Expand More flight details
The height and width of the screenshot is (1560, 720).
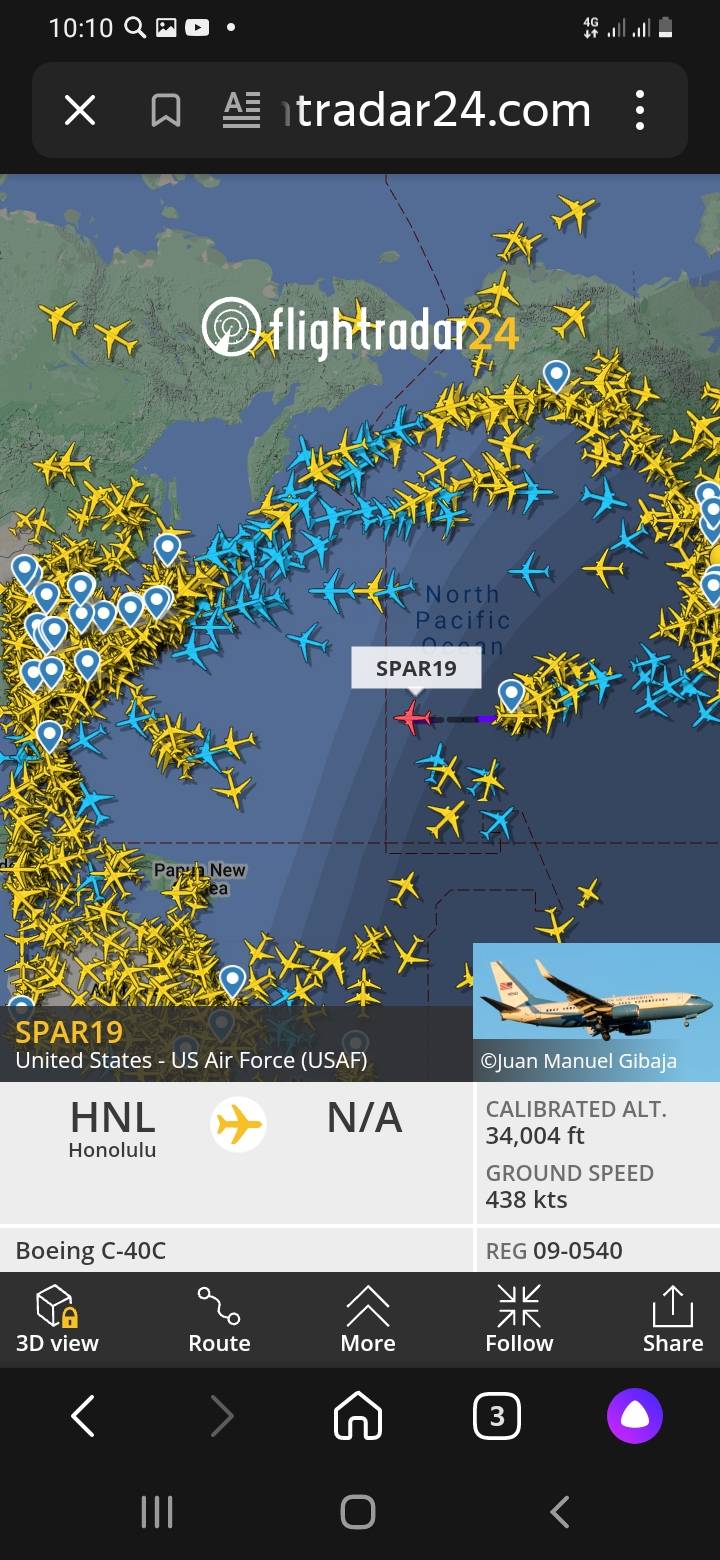pyautogui.click(x=368, y=1319)
